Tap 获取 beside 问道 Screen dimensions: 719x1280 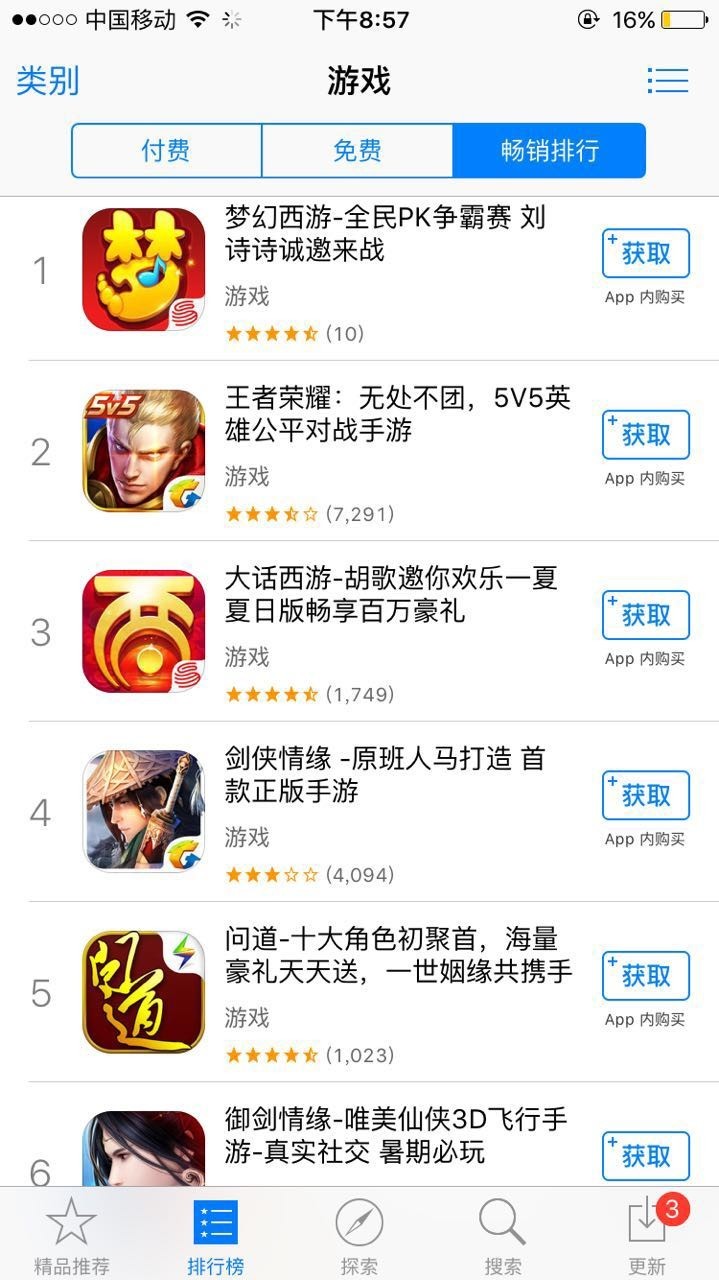point(646,975)
